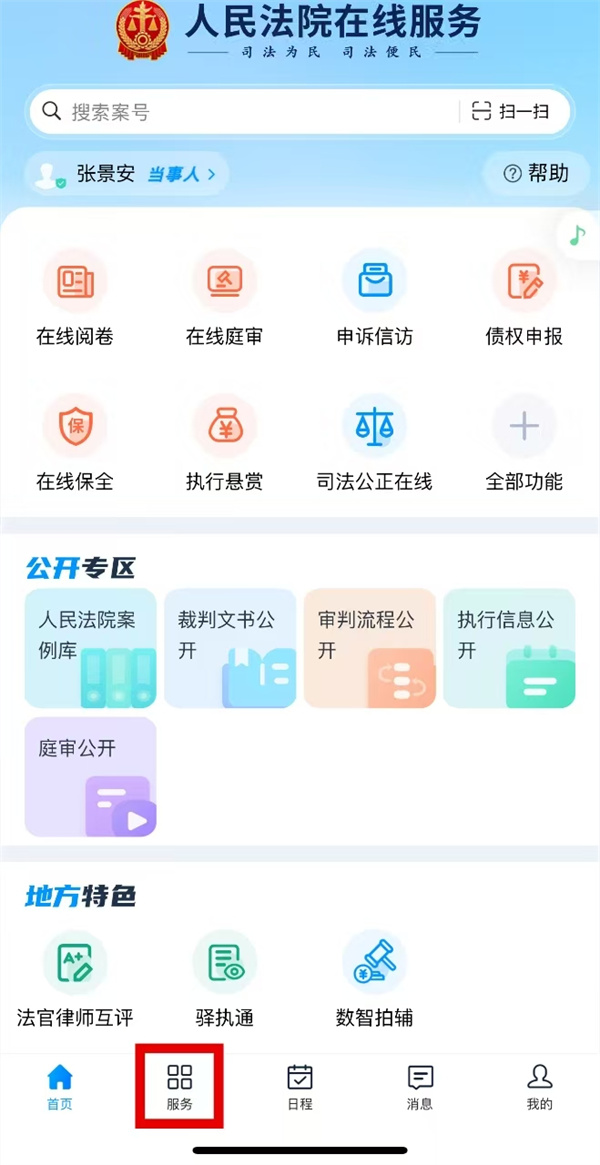Open the 帮助 help page
Viewport: 600px width, 1165px height.
(x=536, y=174)
